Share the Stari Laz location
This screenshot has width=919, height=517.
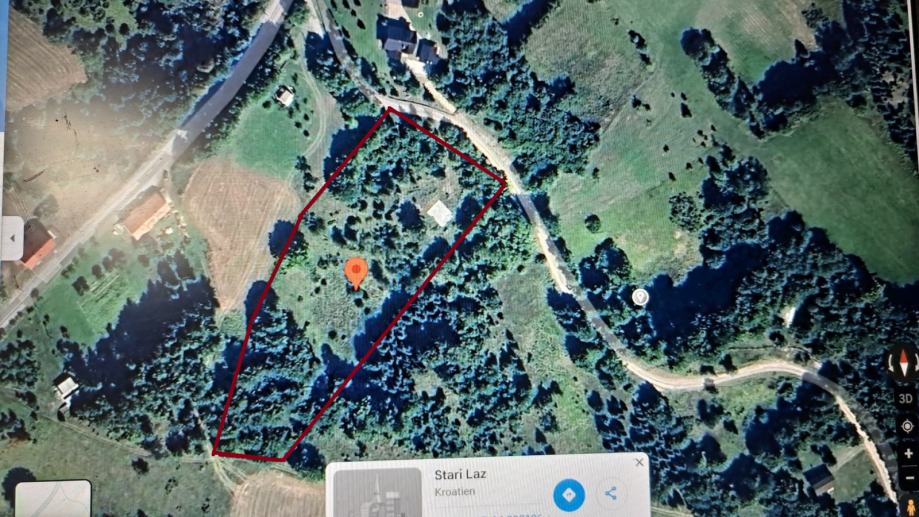[x=610, y=493]
